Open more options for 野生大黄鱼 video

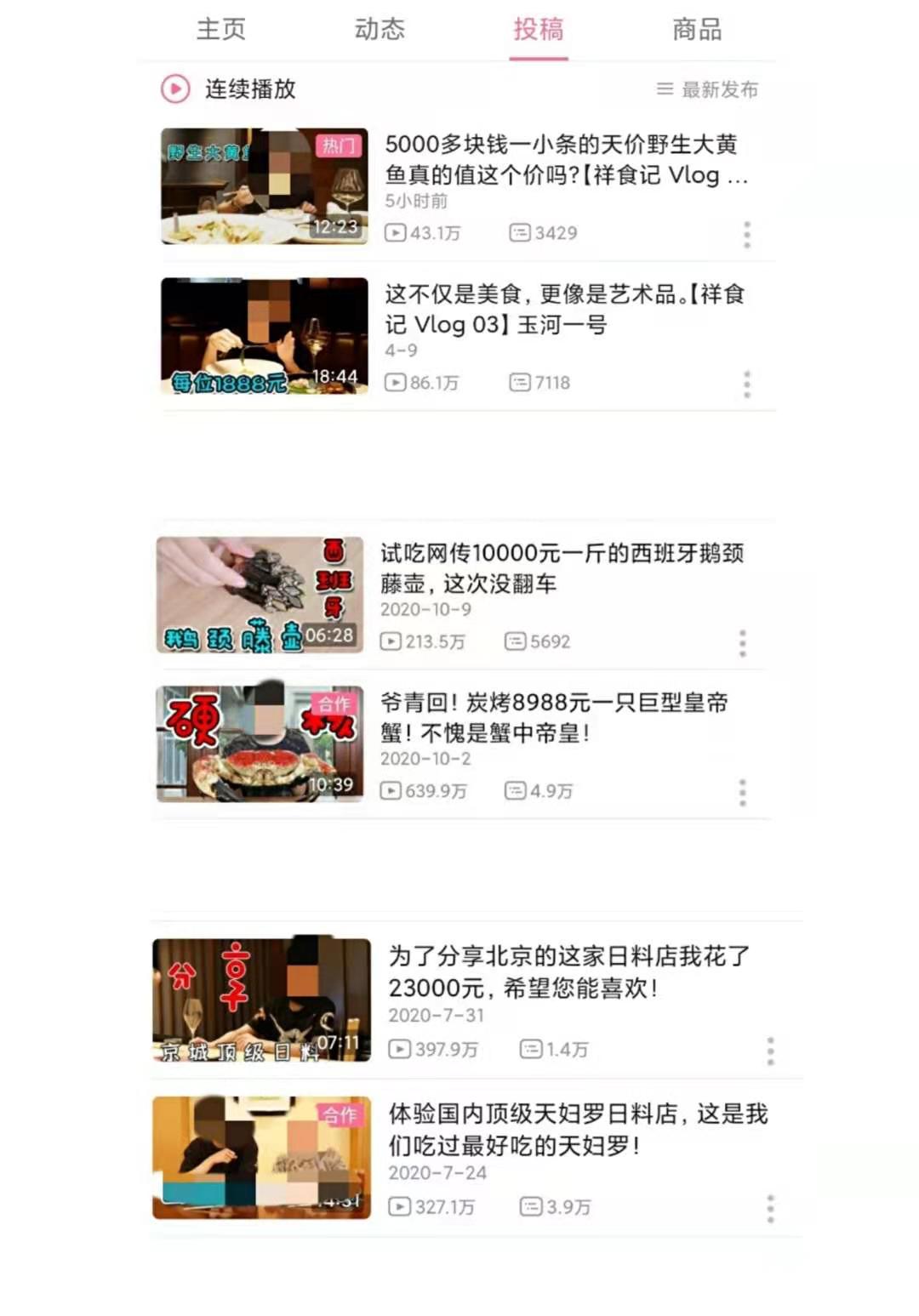747,234
